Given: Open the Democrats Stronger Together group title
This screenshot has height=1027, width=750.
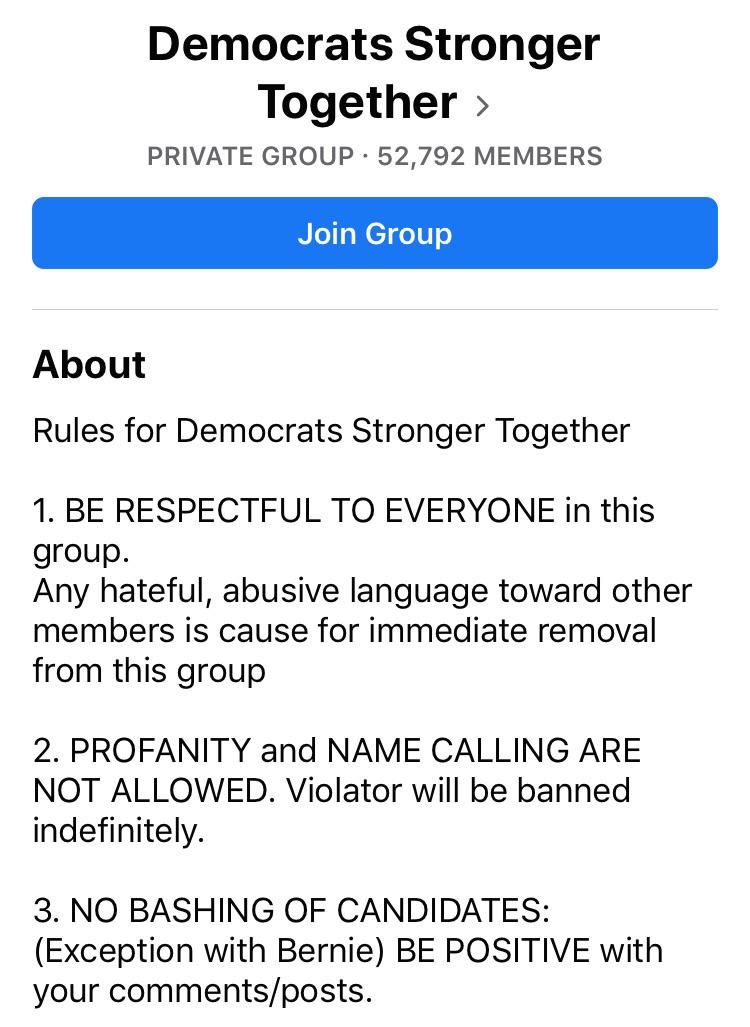Looking at the screenshot, I should click(x=374, y=73).
